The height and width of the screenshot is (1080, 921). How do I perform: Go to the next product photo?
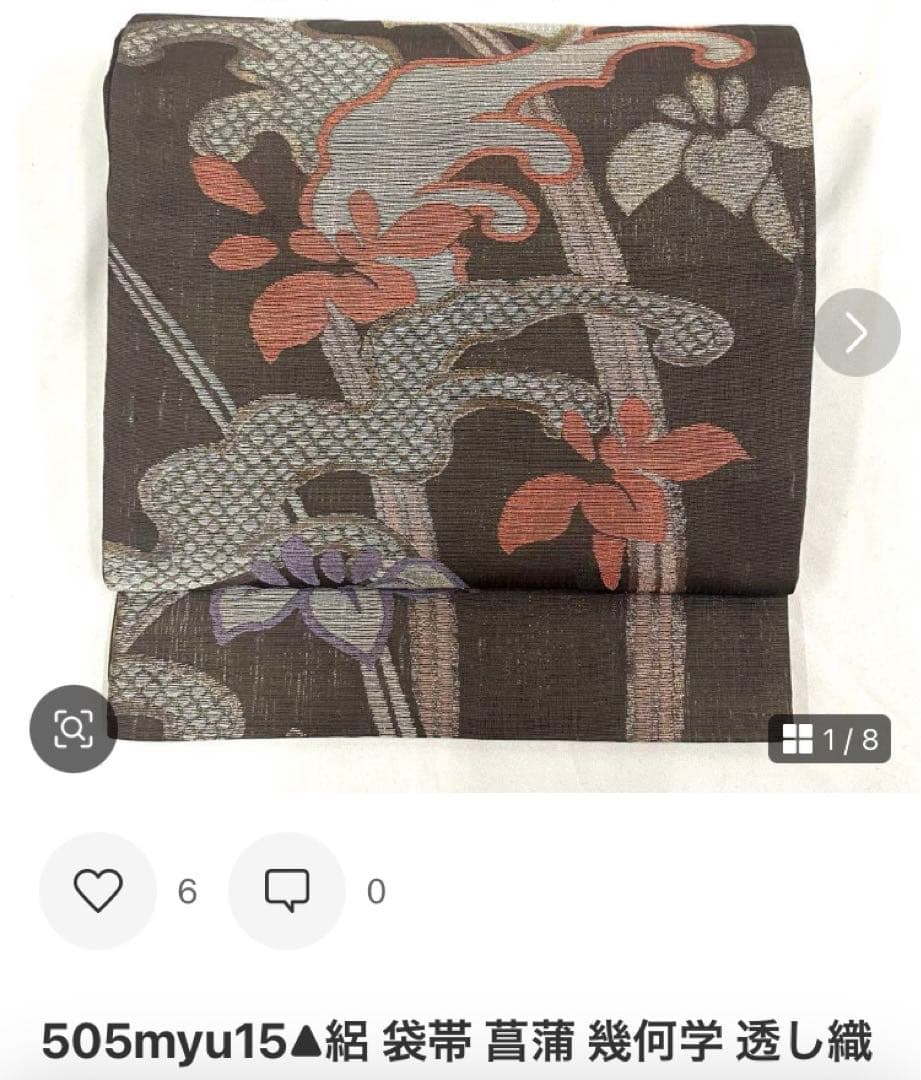[x=857, y=333]
